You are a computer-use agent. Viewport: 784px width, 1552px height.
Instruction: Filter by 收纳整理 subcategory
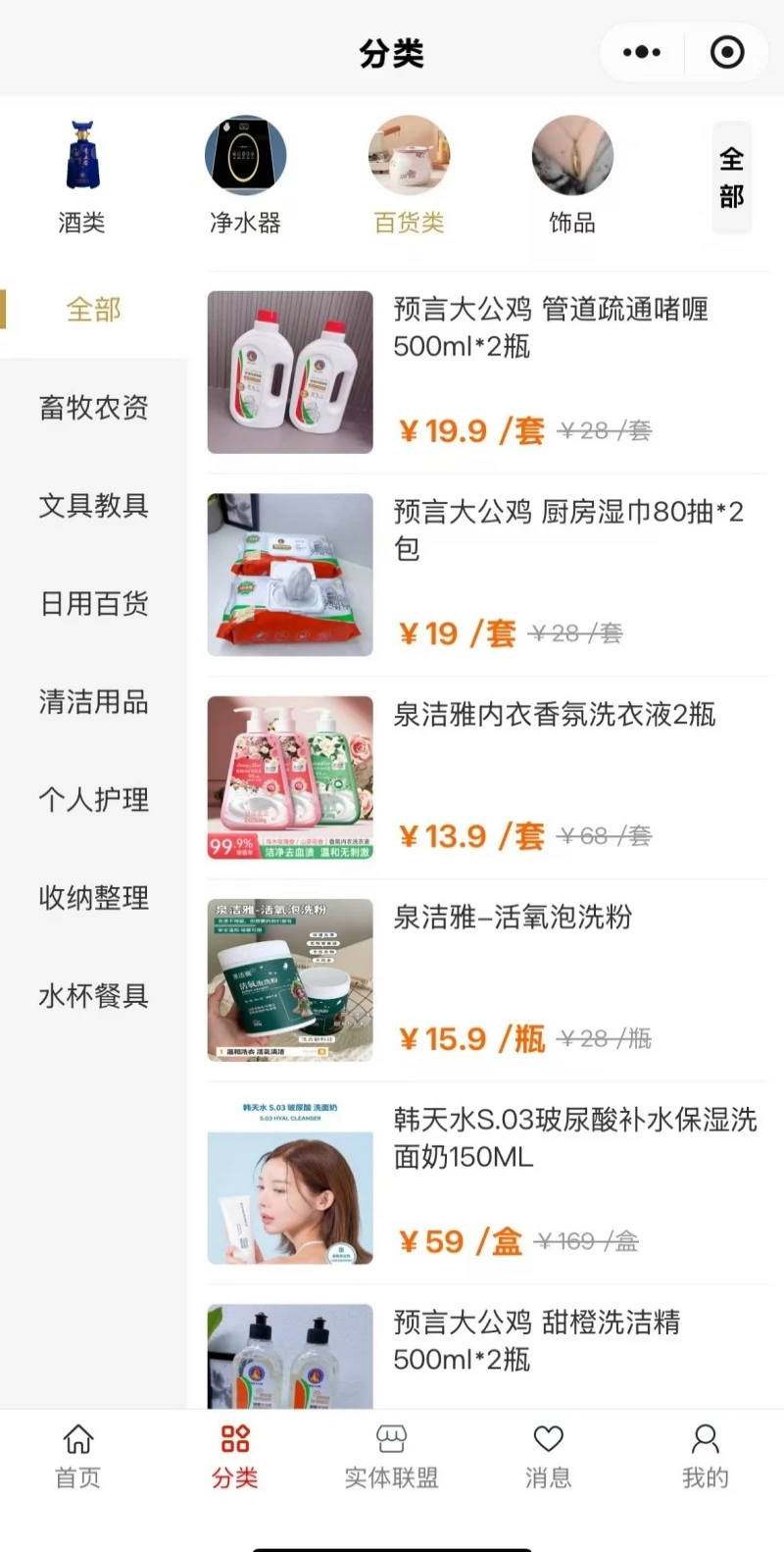93,898
